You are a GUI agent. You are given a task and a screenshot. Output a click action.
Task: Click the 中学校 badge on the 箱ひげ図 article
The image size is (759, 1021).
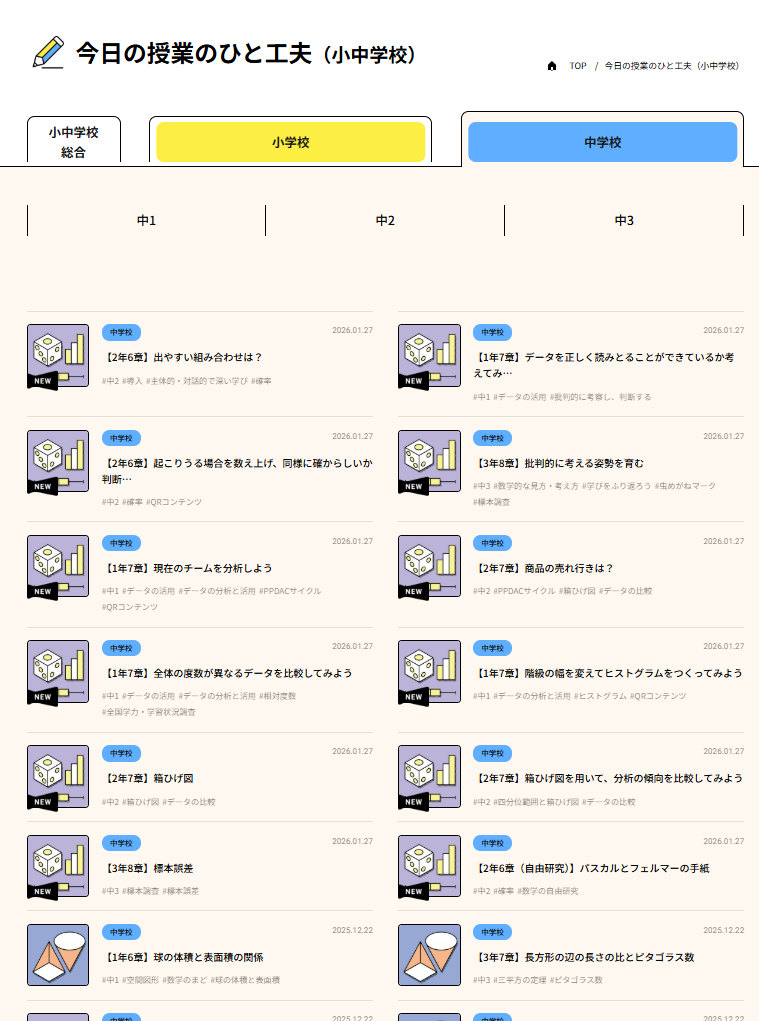120,754
